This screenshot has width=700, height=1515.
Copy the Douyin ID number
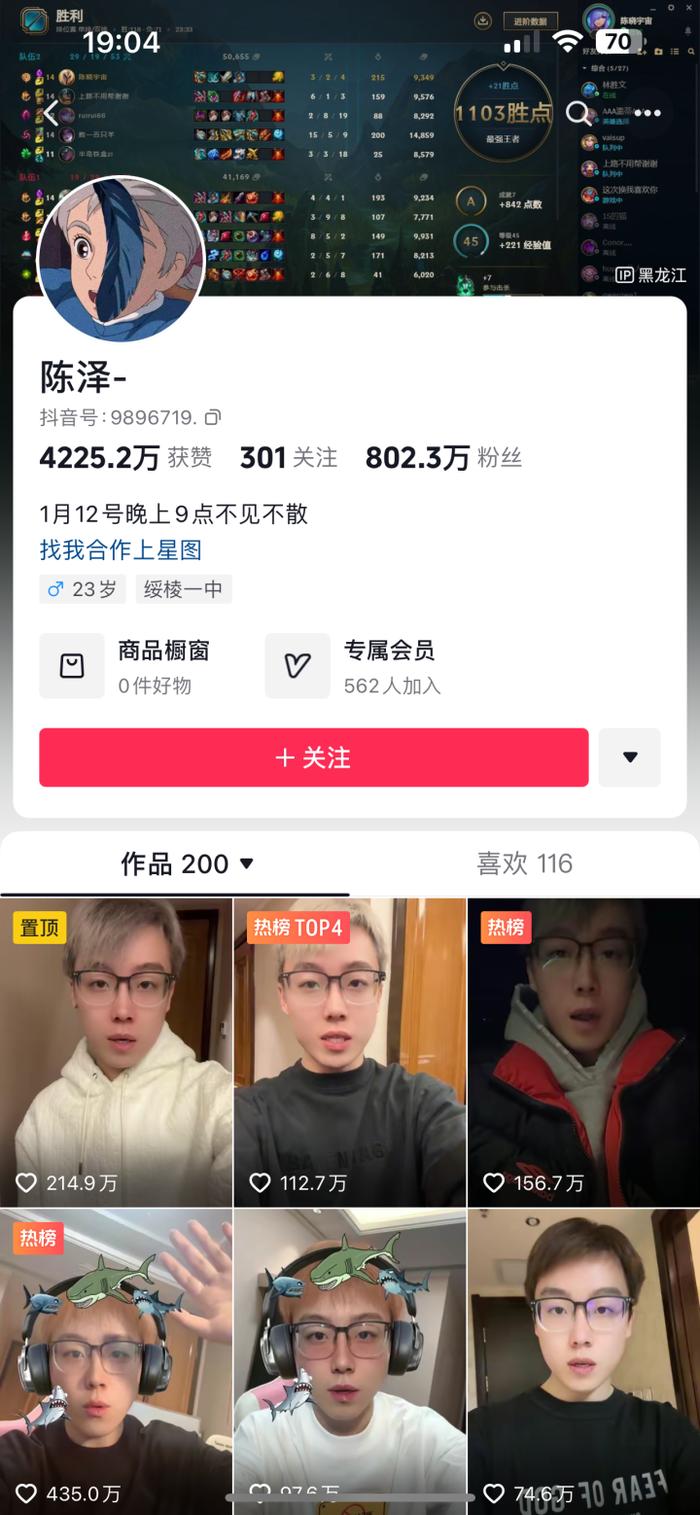pos(212,417)
